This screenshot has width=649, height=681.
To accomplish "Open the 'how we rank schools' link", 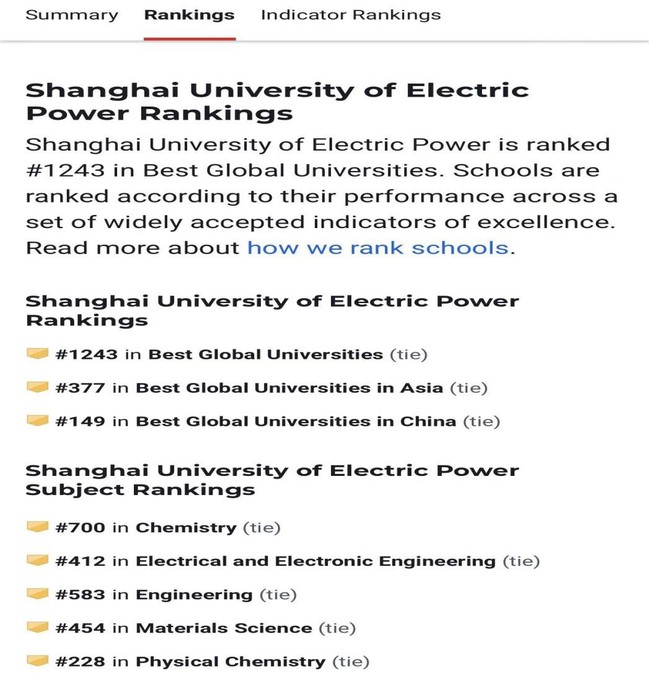I will coord(377,247).
